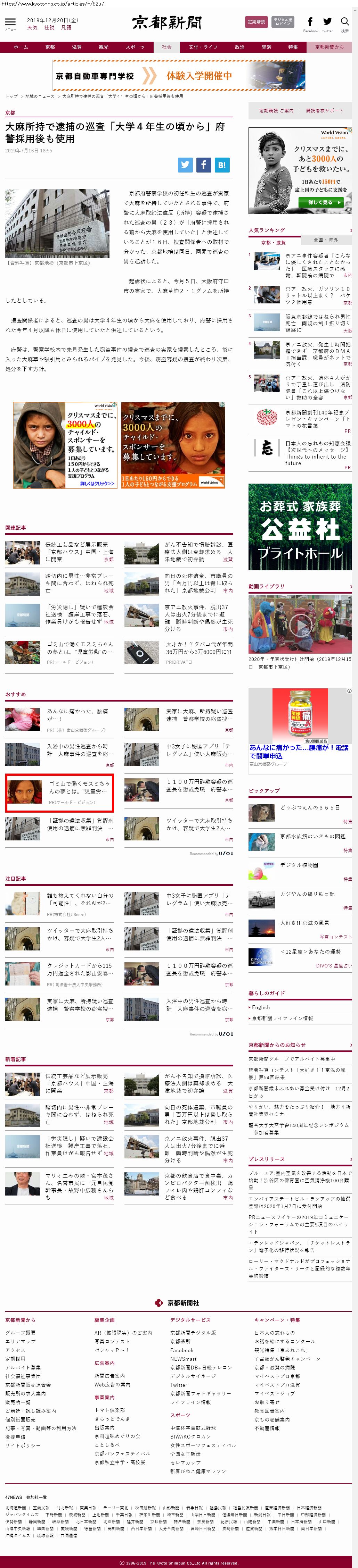This screenshot has width=358, height=1568.
Task: Share article on Facebook
Action: [x=204, y=164]
